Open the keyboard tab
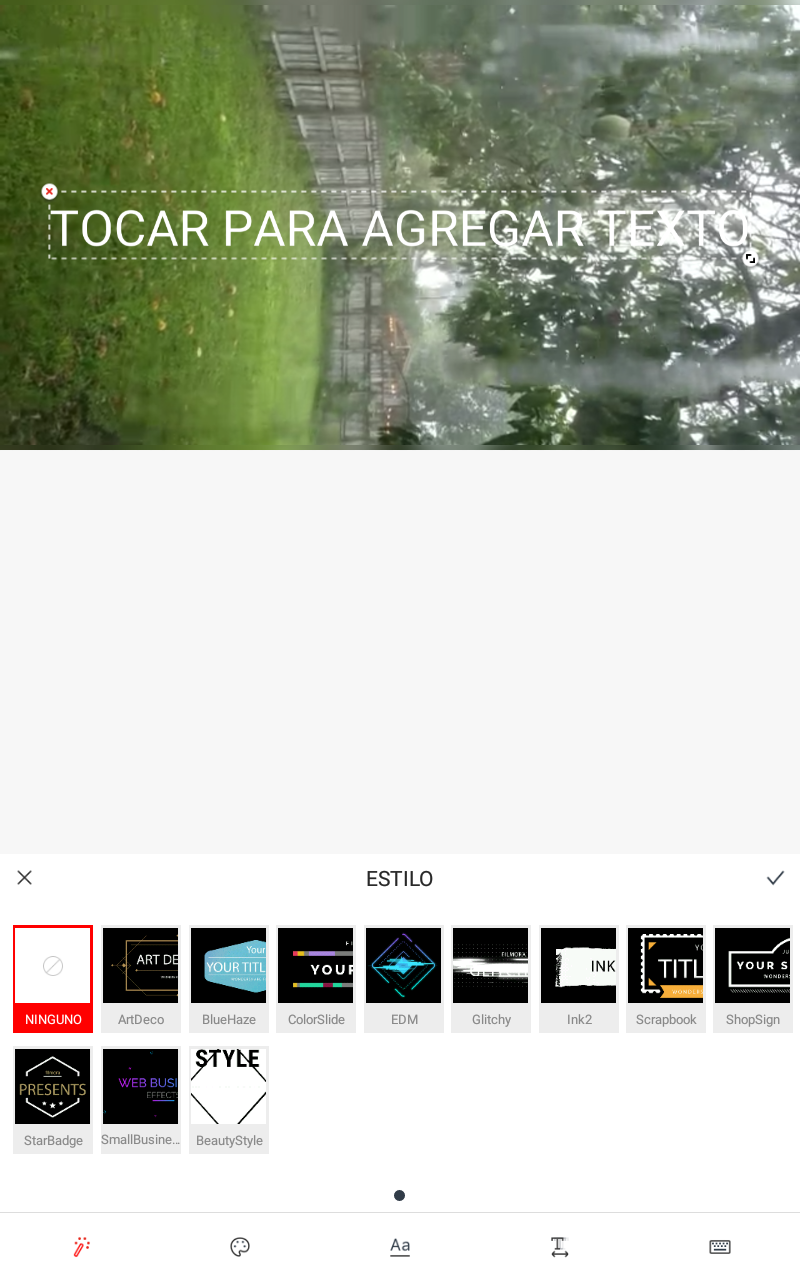 (720, 1246)
